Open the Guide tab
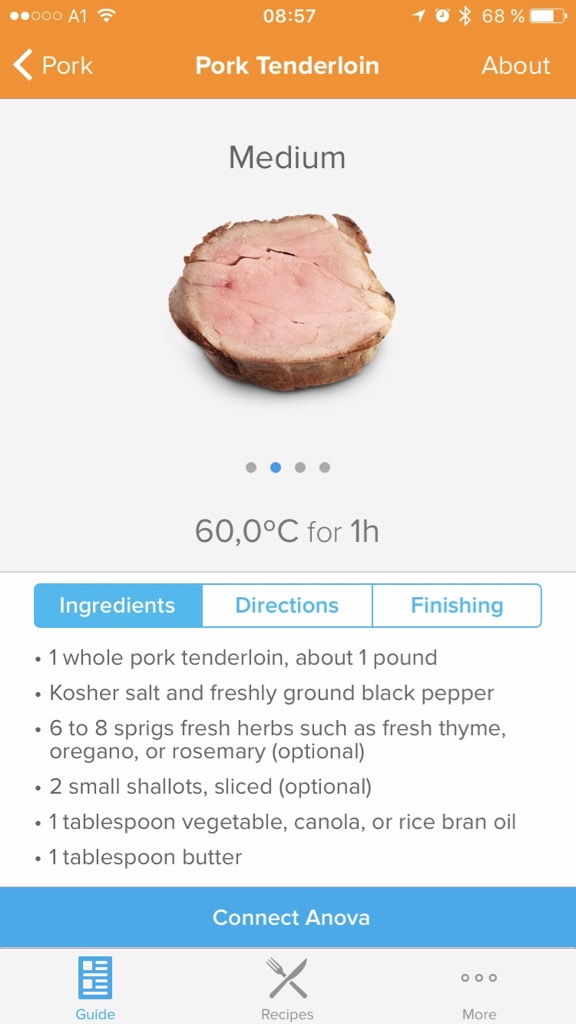 pos(95,988)
